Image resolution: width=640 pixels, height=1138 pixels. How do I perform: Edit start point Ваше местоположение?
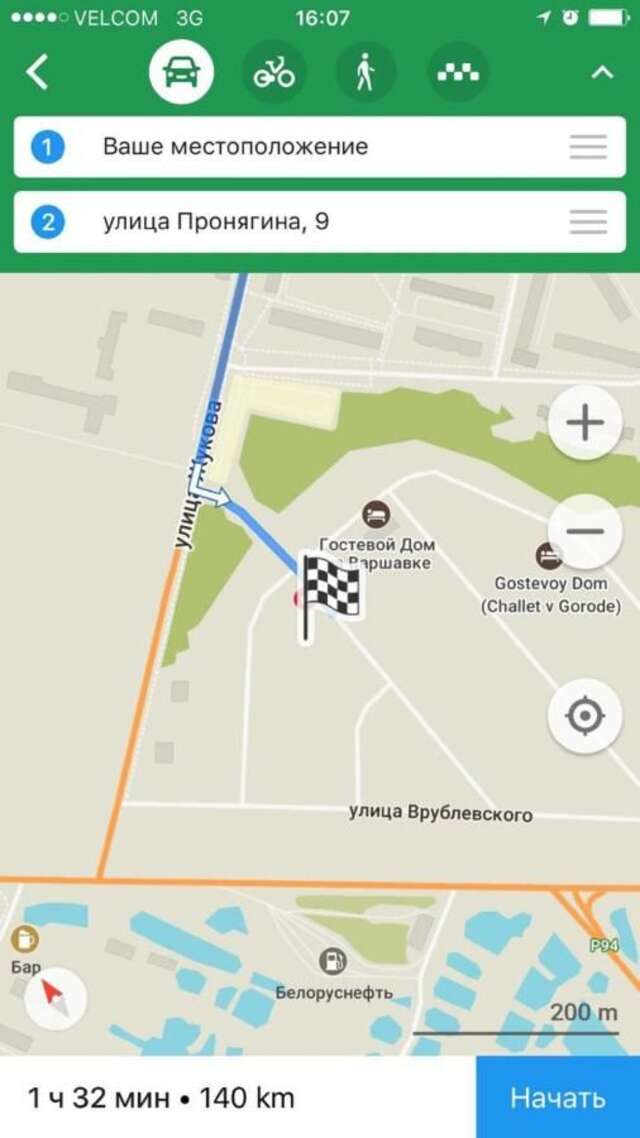tap(300, 147)
